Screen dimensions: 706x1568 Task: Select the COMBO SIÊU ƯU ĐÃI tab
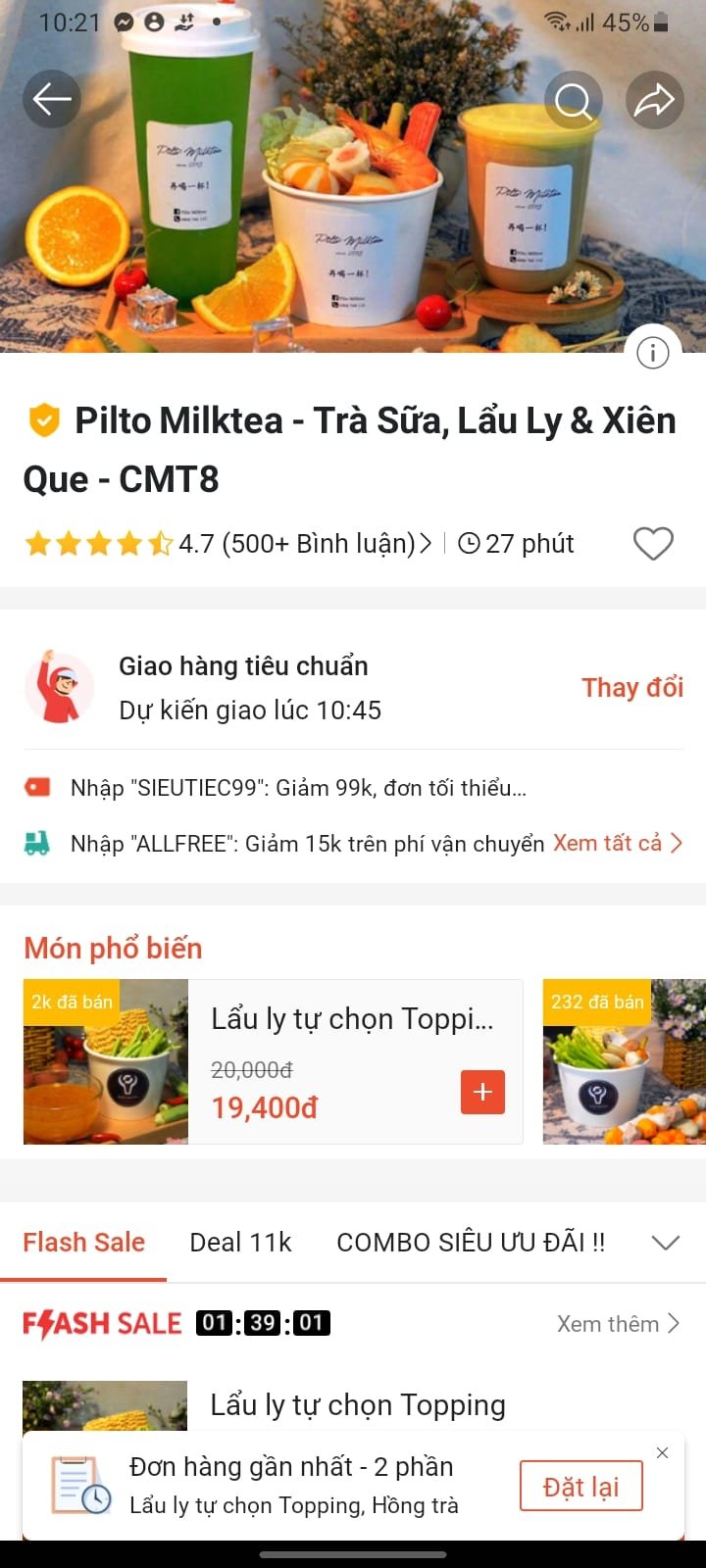471,1242
